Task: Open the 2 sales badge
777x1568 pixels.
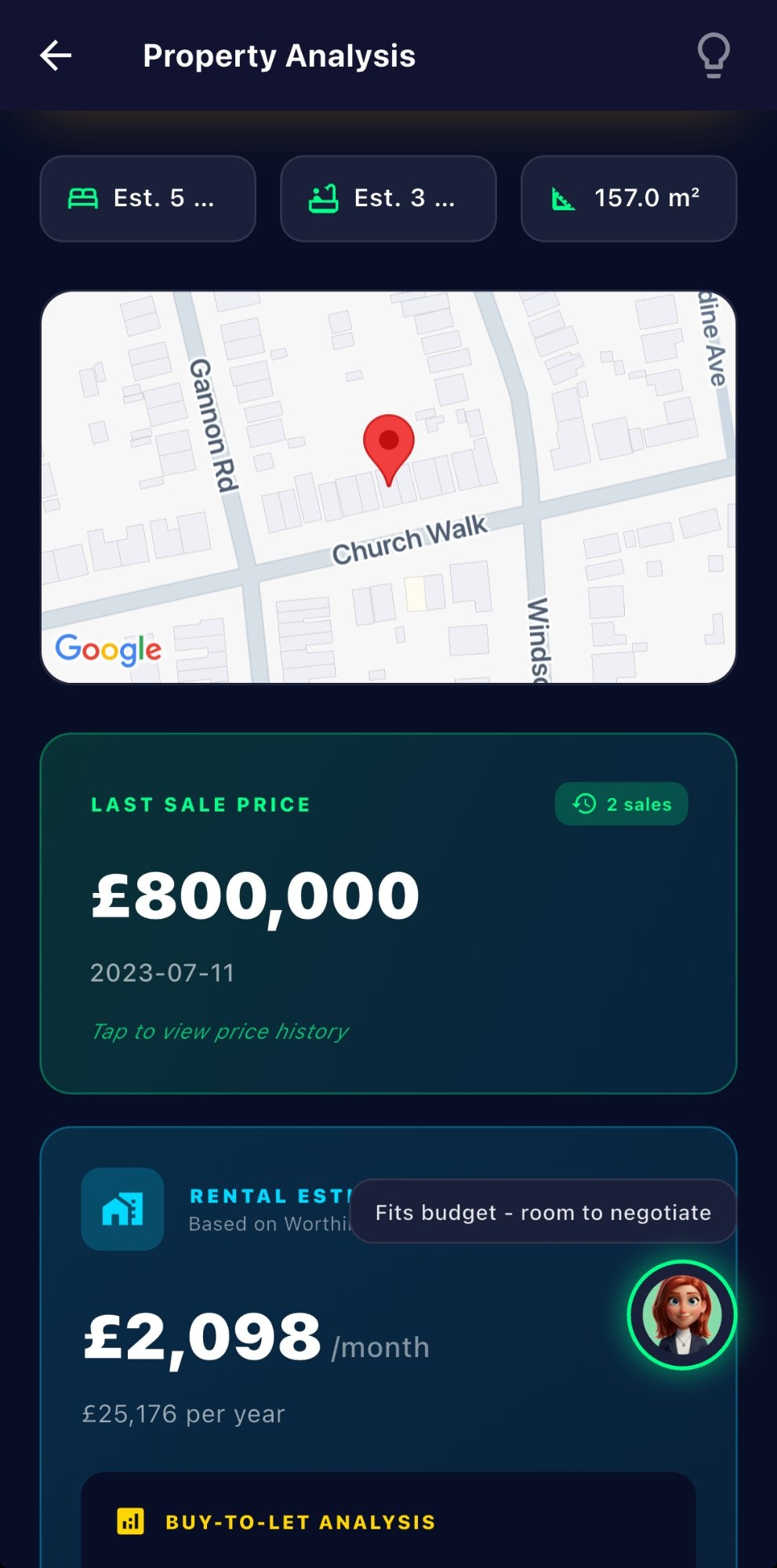Action: pos(621,804)
